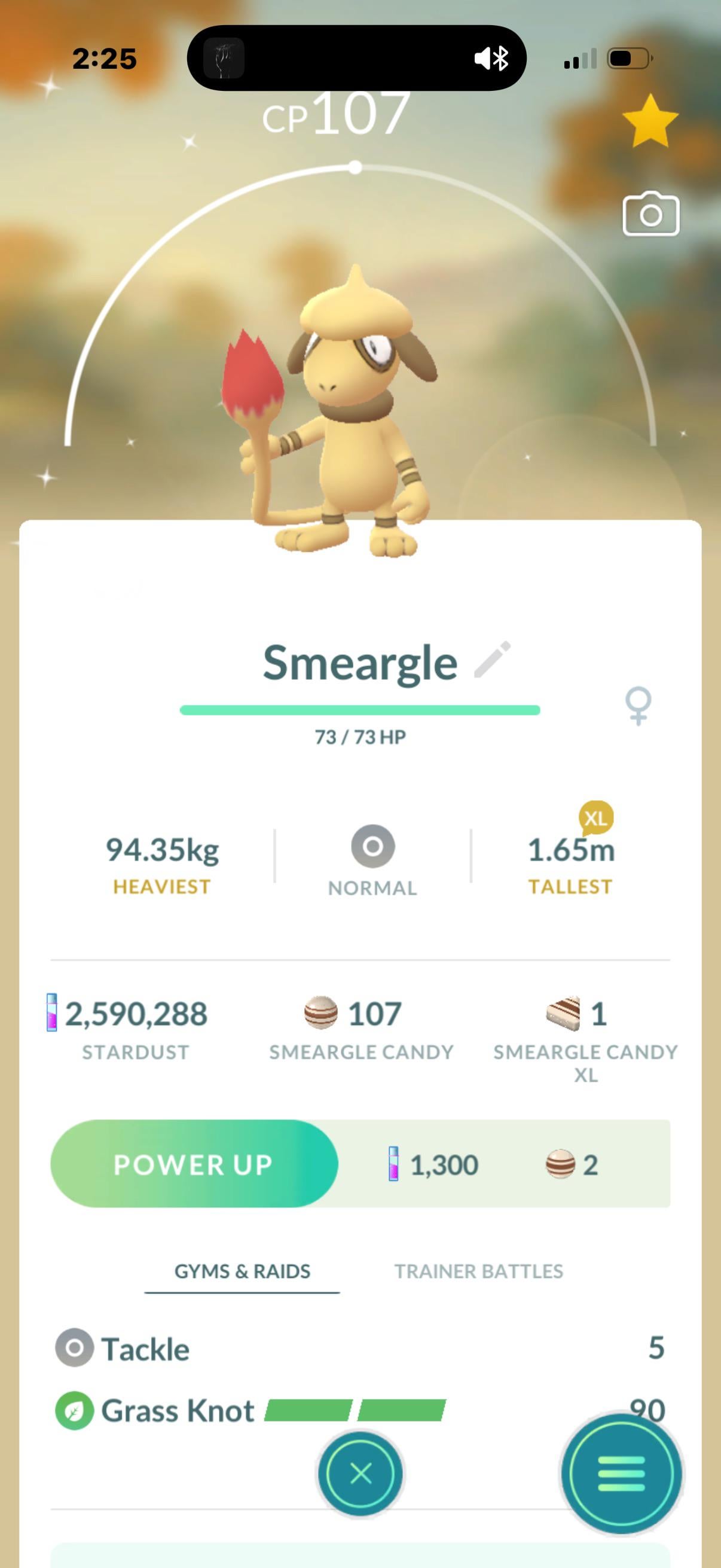Viewport: 721px width, 1568px height.
Task: Select the Gyms & Raids tab
Action: pos(242,1271)
